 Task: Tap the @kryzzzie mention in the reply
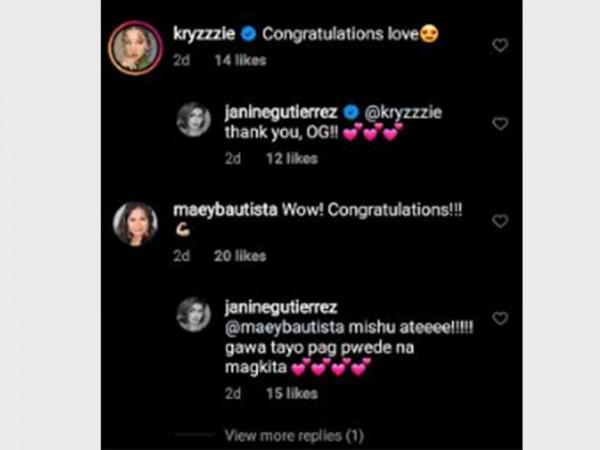[x=404, y=111]
